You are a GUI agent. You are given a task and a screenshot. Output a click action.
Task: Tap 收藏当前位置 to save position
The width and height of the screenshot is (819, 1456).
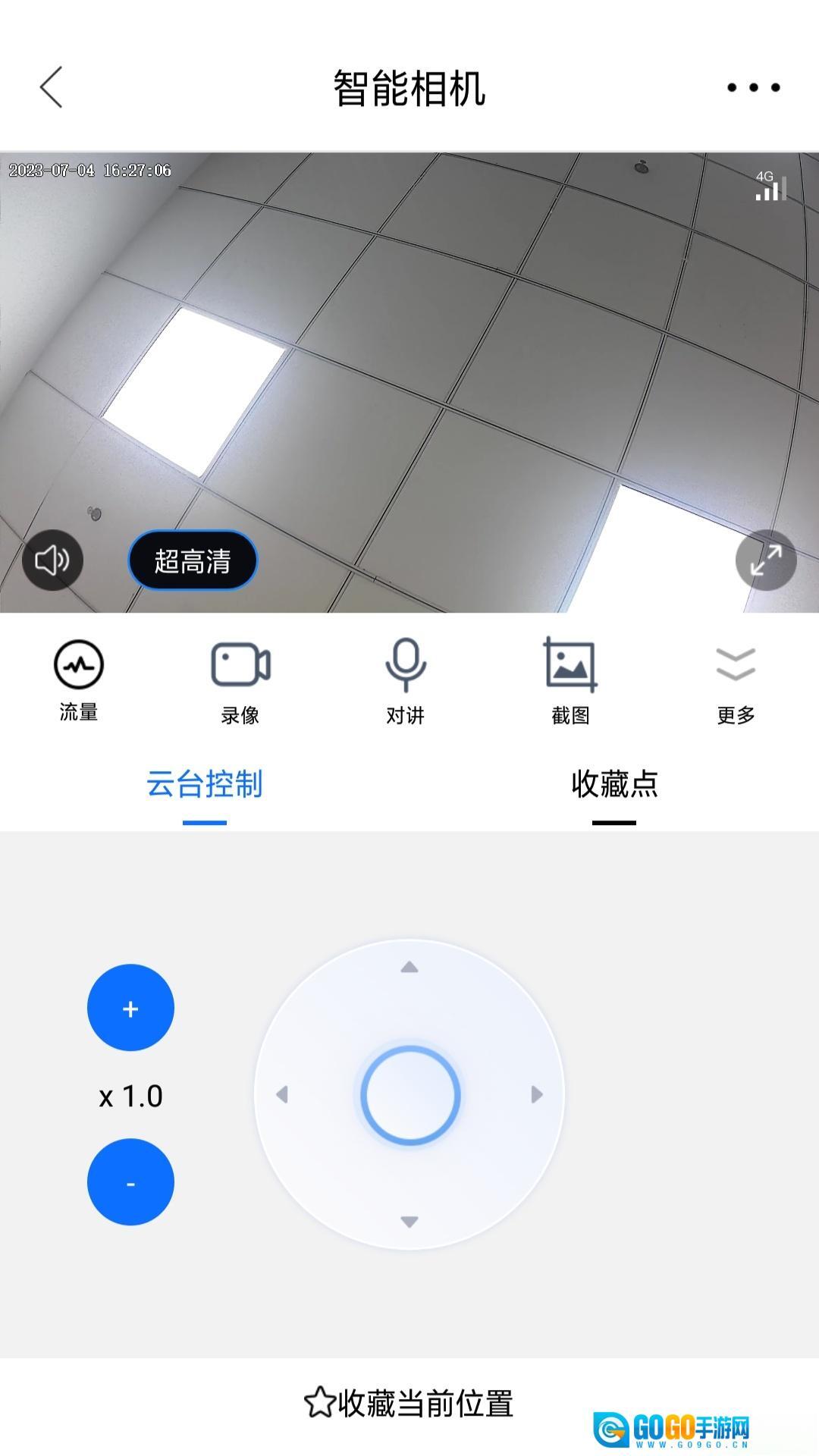click(409, 1404)
